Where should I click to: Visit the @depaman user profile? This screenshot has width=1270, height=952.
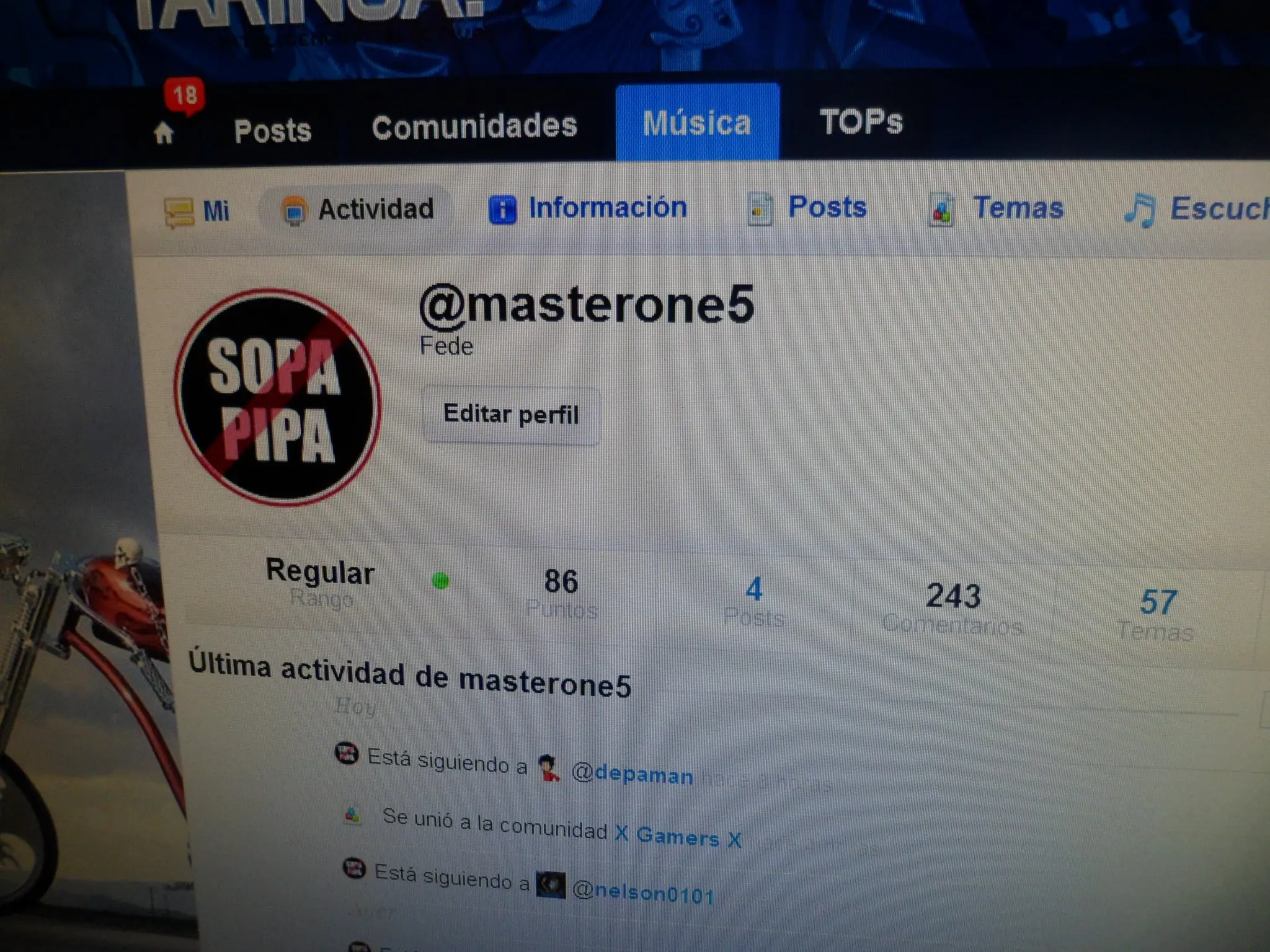(631, 775)
